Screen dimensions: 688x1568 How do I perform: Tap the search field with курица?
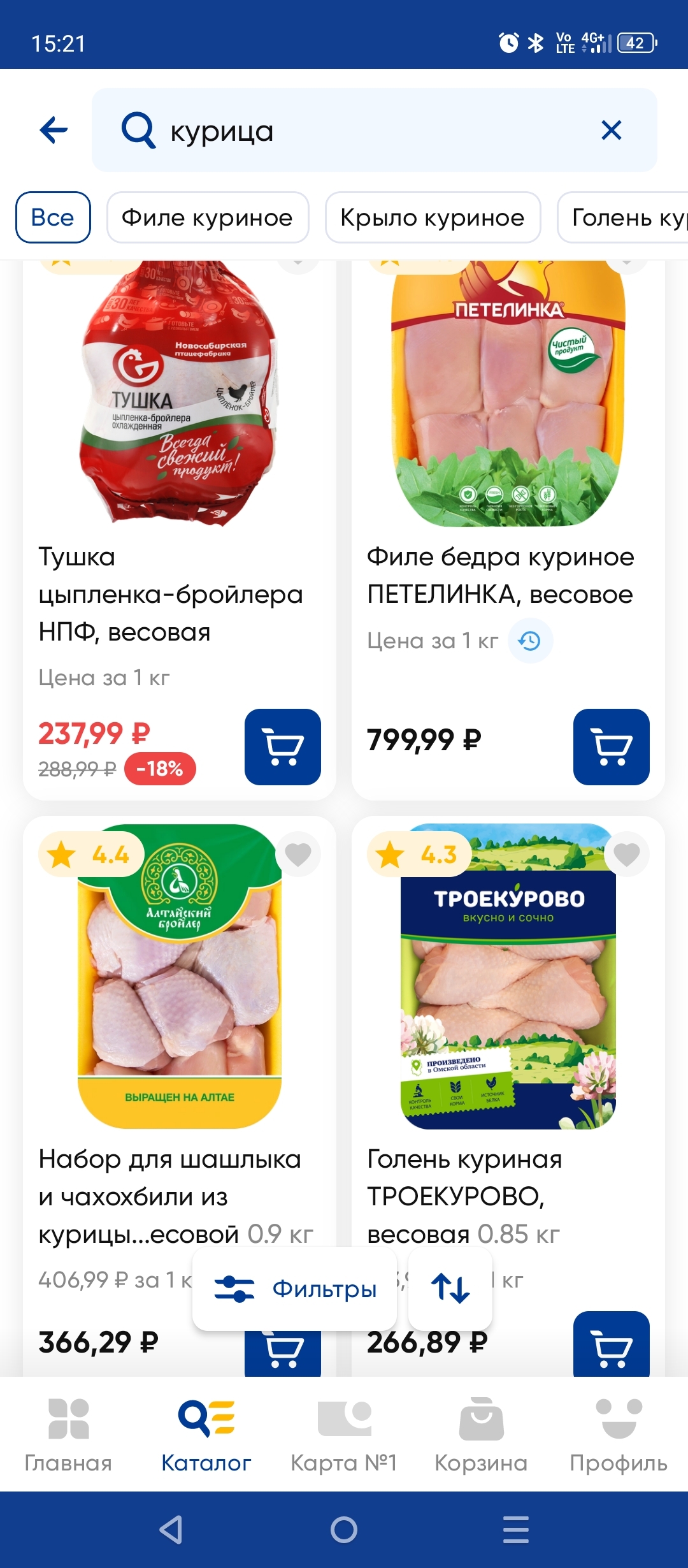[x=357, y=131]
